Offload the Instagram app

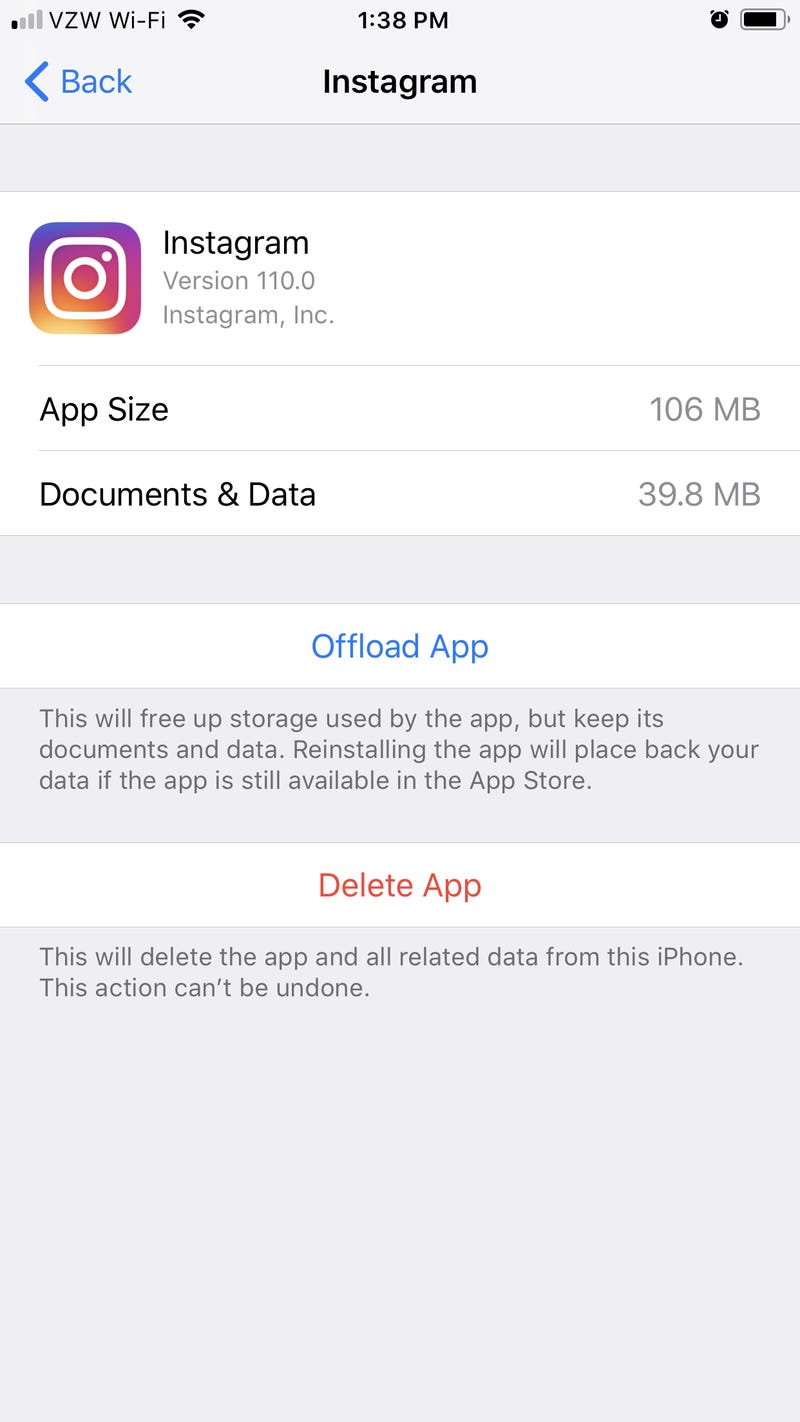pos(400,646)
